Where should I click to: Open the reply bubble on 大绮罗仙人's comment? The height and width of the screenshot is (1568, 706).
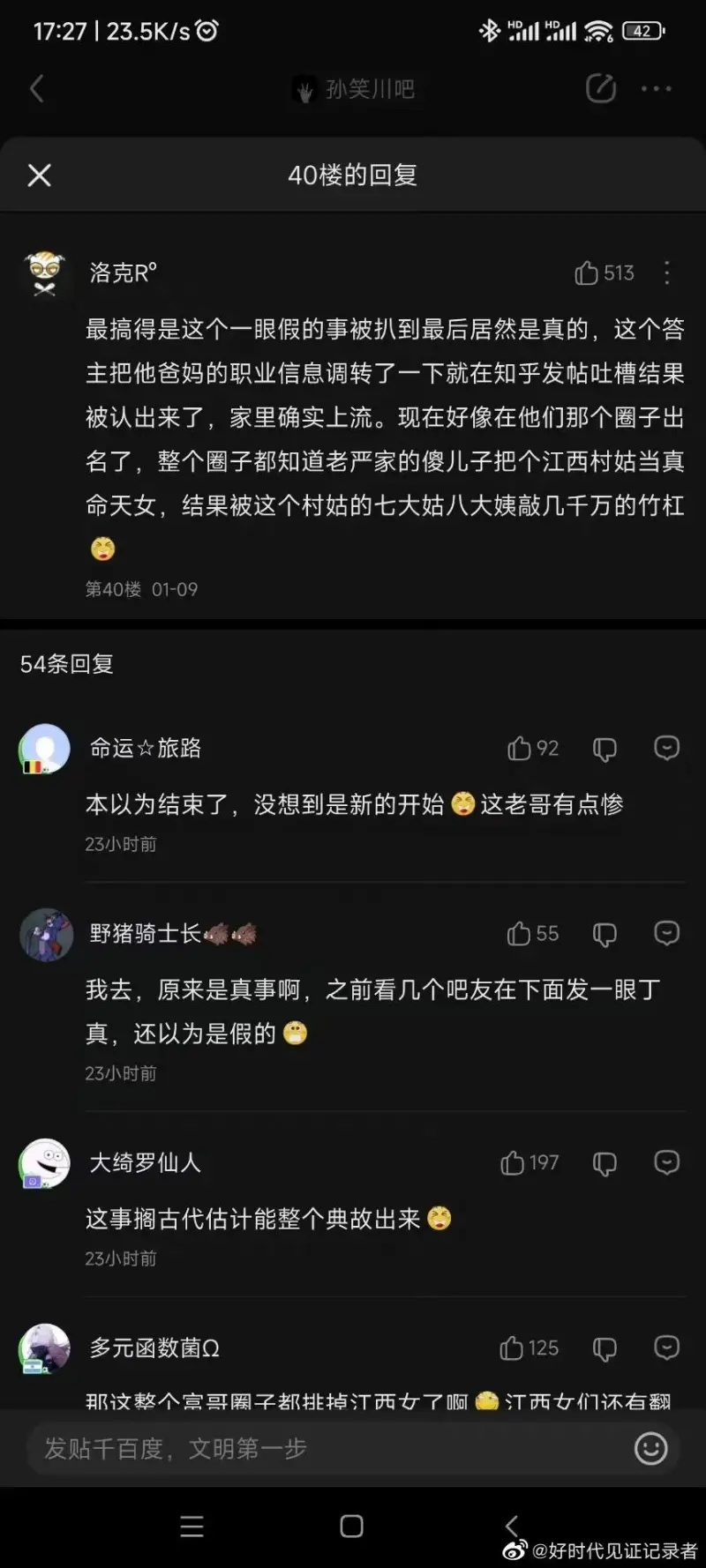(x=667, y=1162)
